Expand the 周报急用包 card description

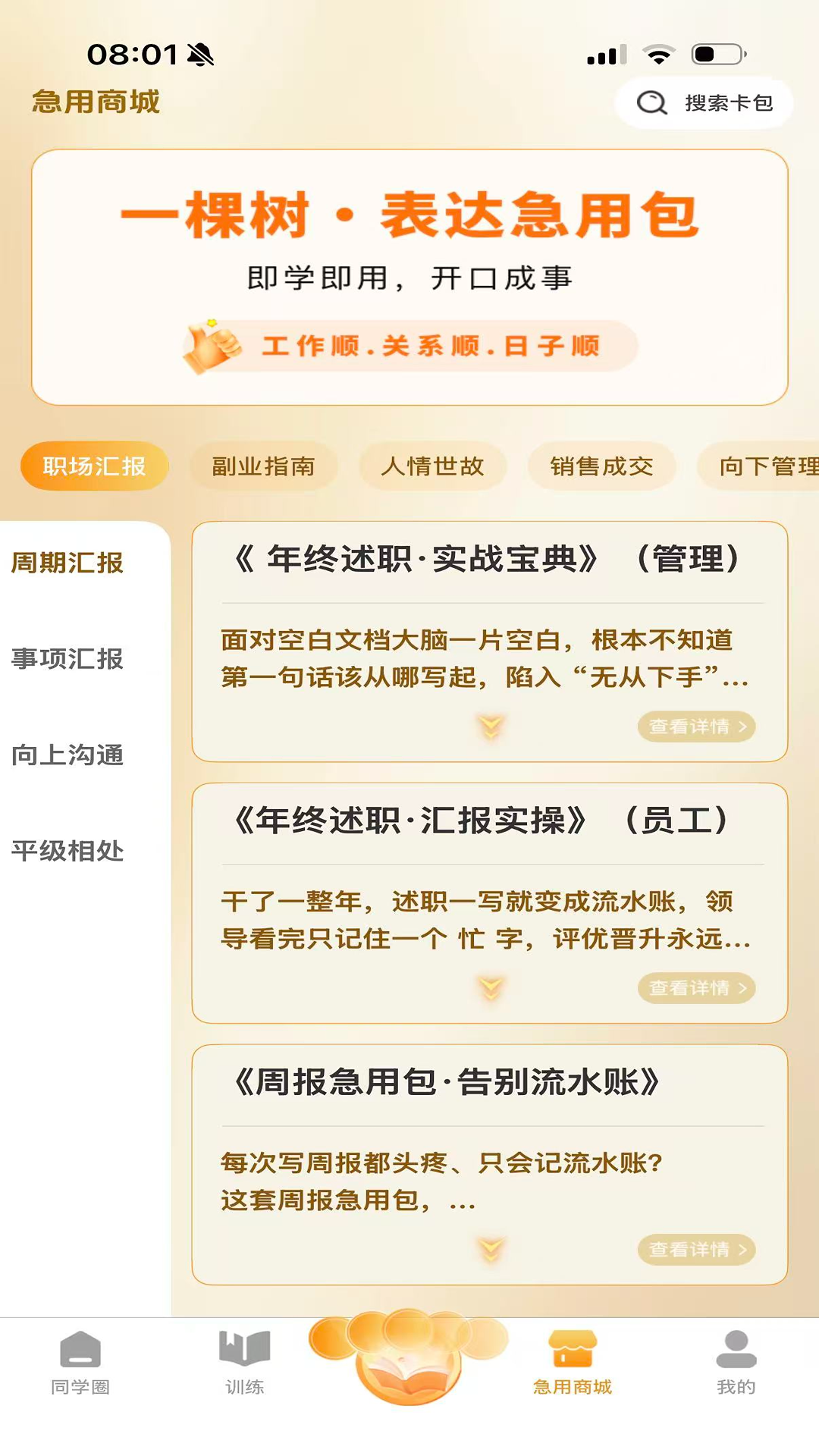[x=491, y=1250]
